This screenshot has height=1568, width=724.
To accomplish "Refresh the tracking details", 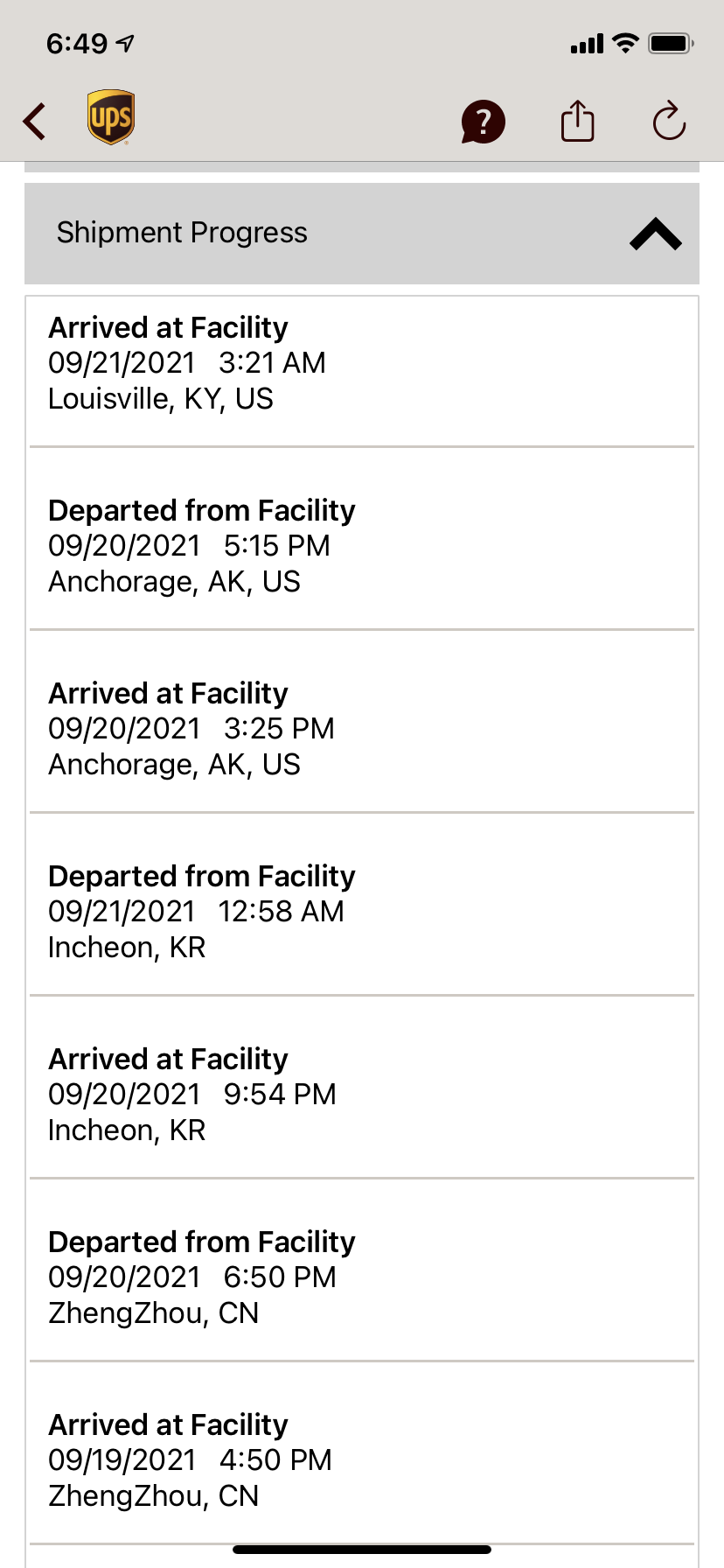I will click(669, 121).
